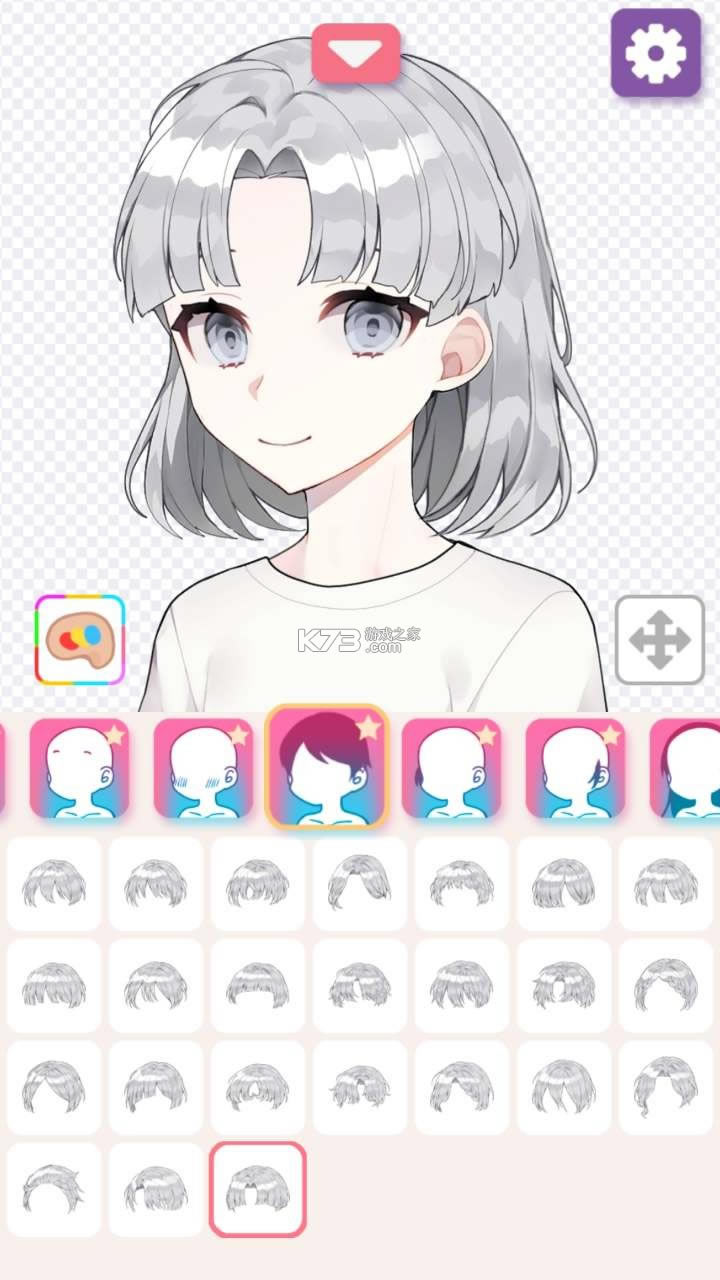Pick the swept-back bangs exposing the forehead
This screenshot has height=1280, width=720.
[x=54, y=1189]
